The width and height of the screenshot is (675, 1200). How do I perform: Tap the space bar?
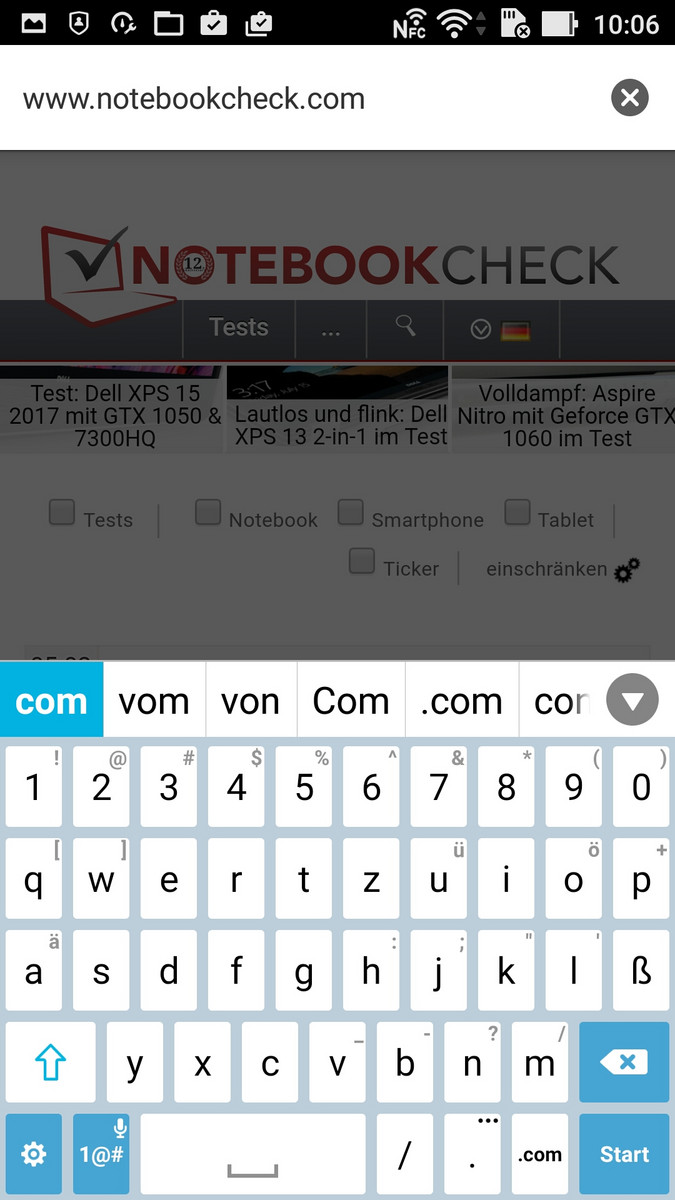pos(253,1154)
